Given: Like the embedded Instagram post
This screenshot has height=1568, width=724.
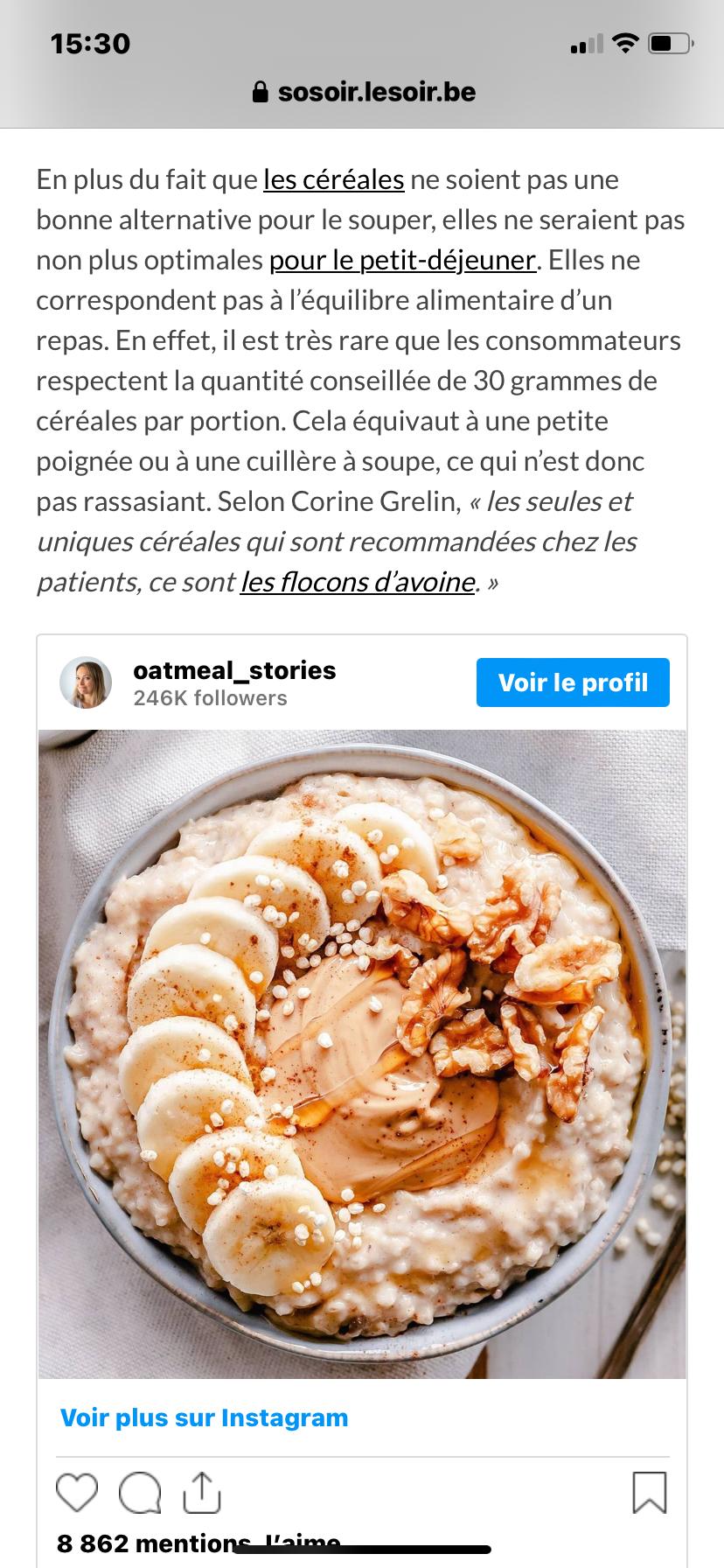Looking at the screenshot, I should [x=77, y=1493].
